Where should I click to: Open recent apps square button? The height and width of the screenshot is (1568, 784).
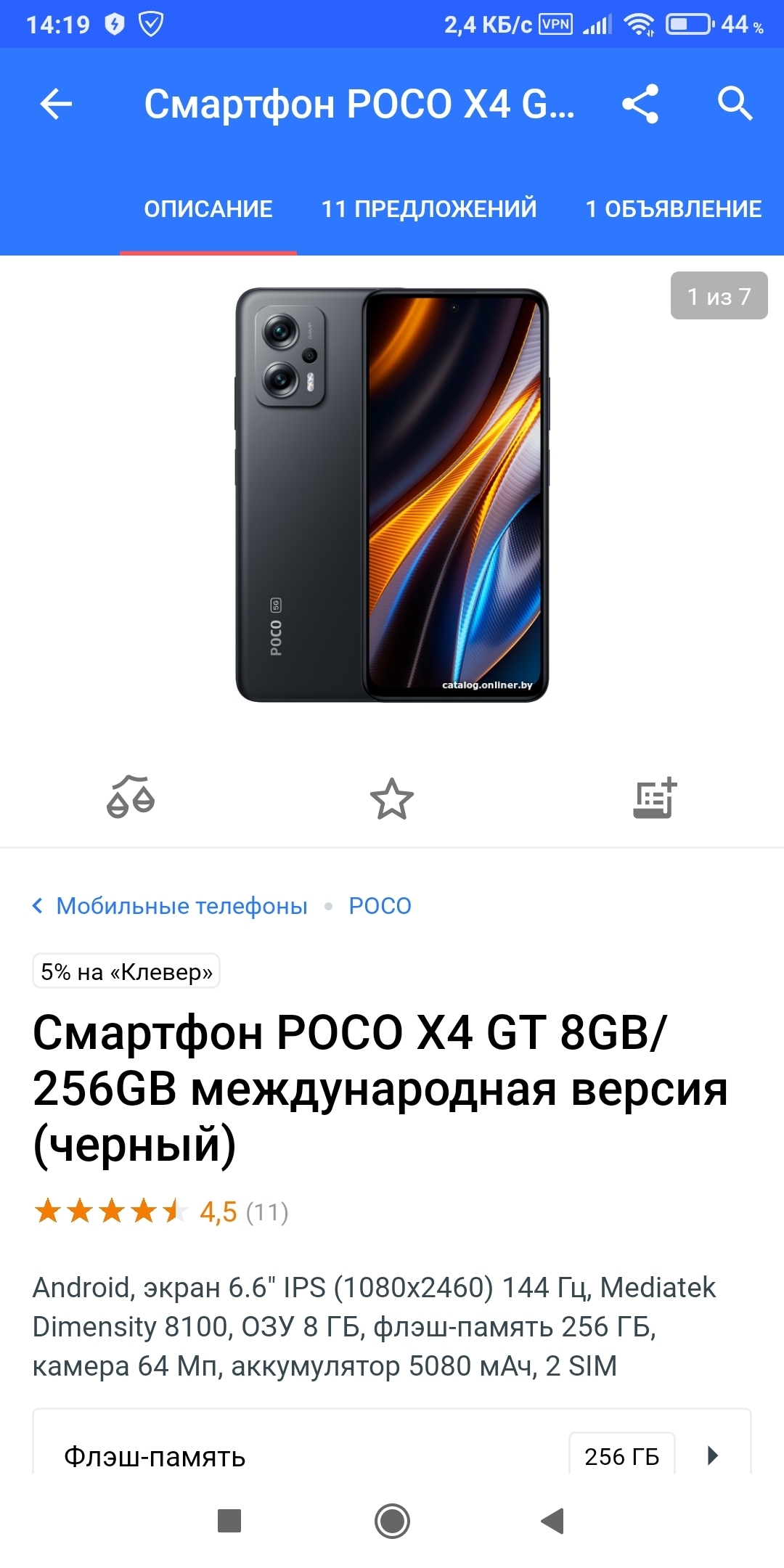(229, 1521)
